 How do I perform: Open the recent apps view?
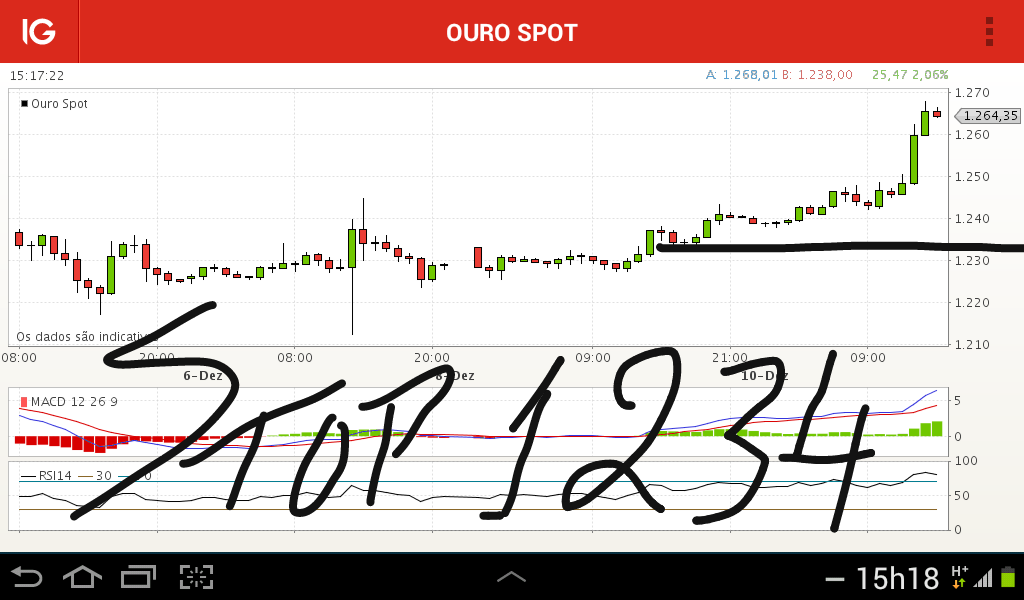[139, 577]
